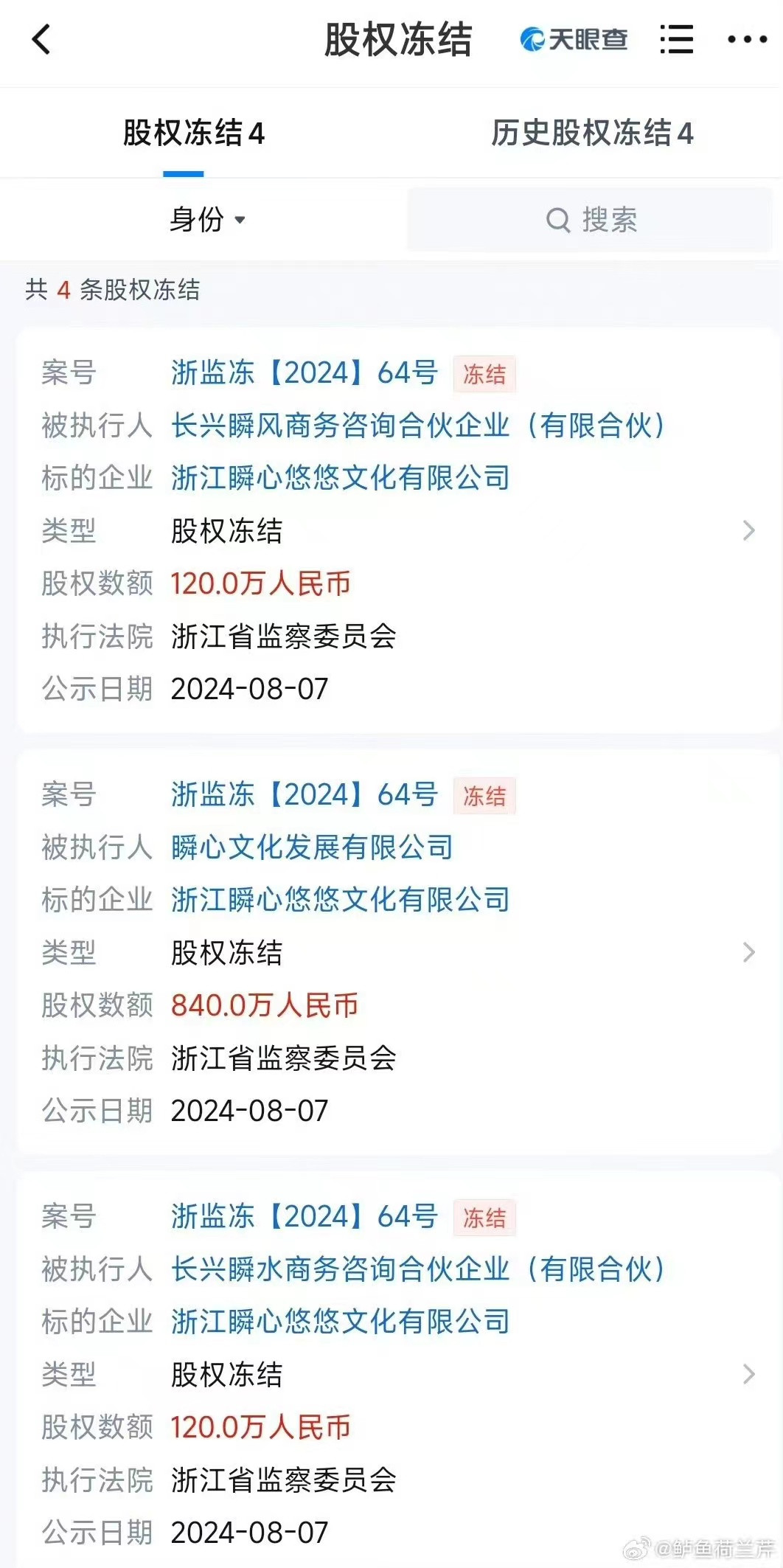The width and height of the screenshot is (783, 1568).
Task: Open company 长兴瞬水商务咨询合伙企业 link
Action: [x=418, y=1269]
